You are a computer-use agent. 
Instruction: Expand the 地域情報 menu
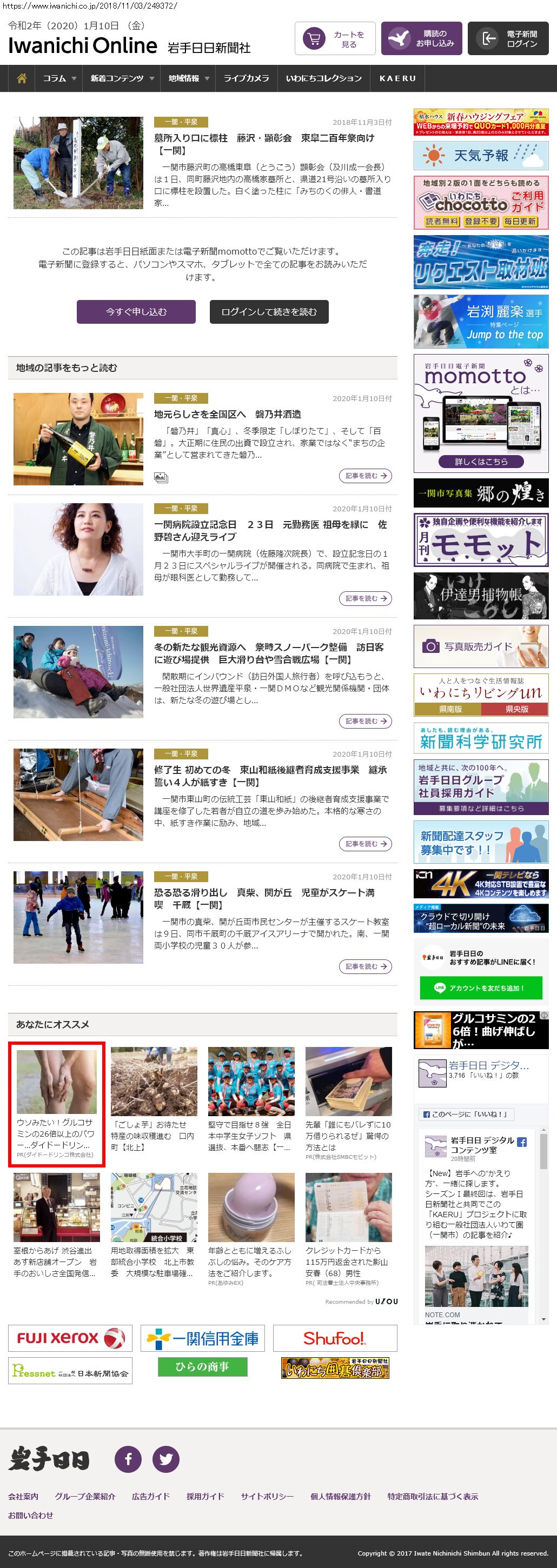coord(188,78)
